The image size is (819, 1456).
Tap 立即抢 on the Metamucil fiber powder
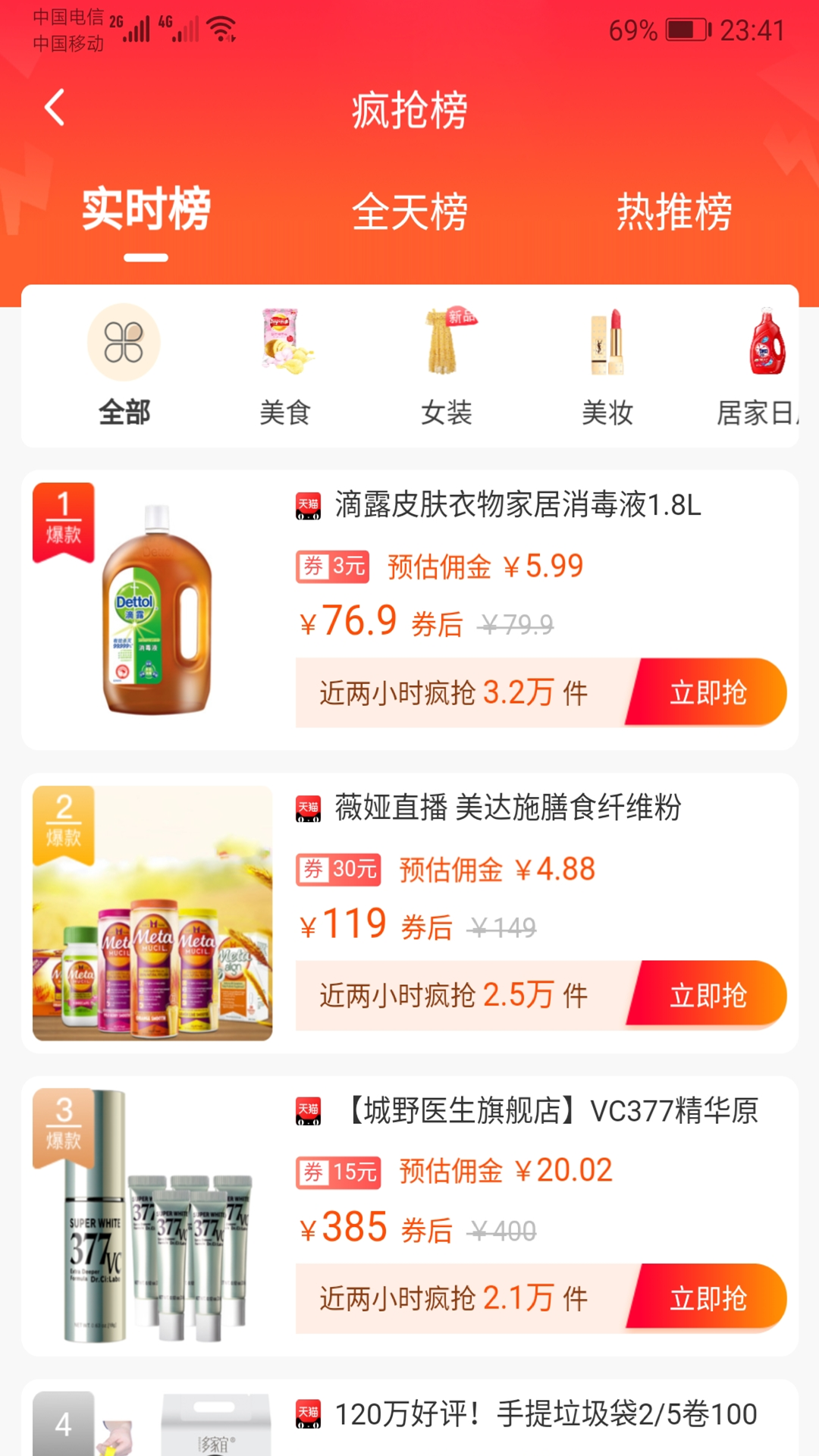(x=708, y=994)
